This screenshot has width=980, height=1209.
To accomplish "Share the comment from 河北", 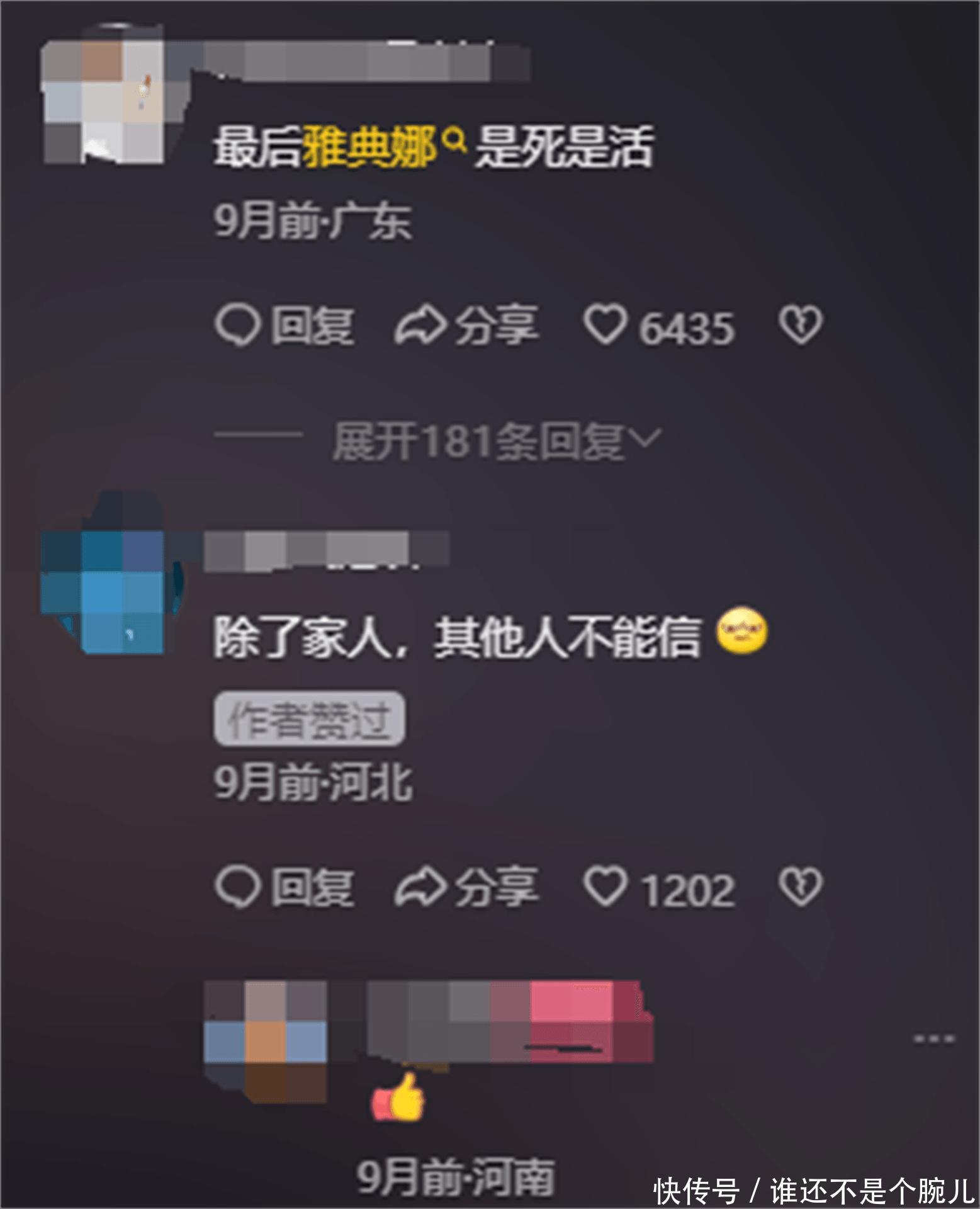I will pos(466,887).
